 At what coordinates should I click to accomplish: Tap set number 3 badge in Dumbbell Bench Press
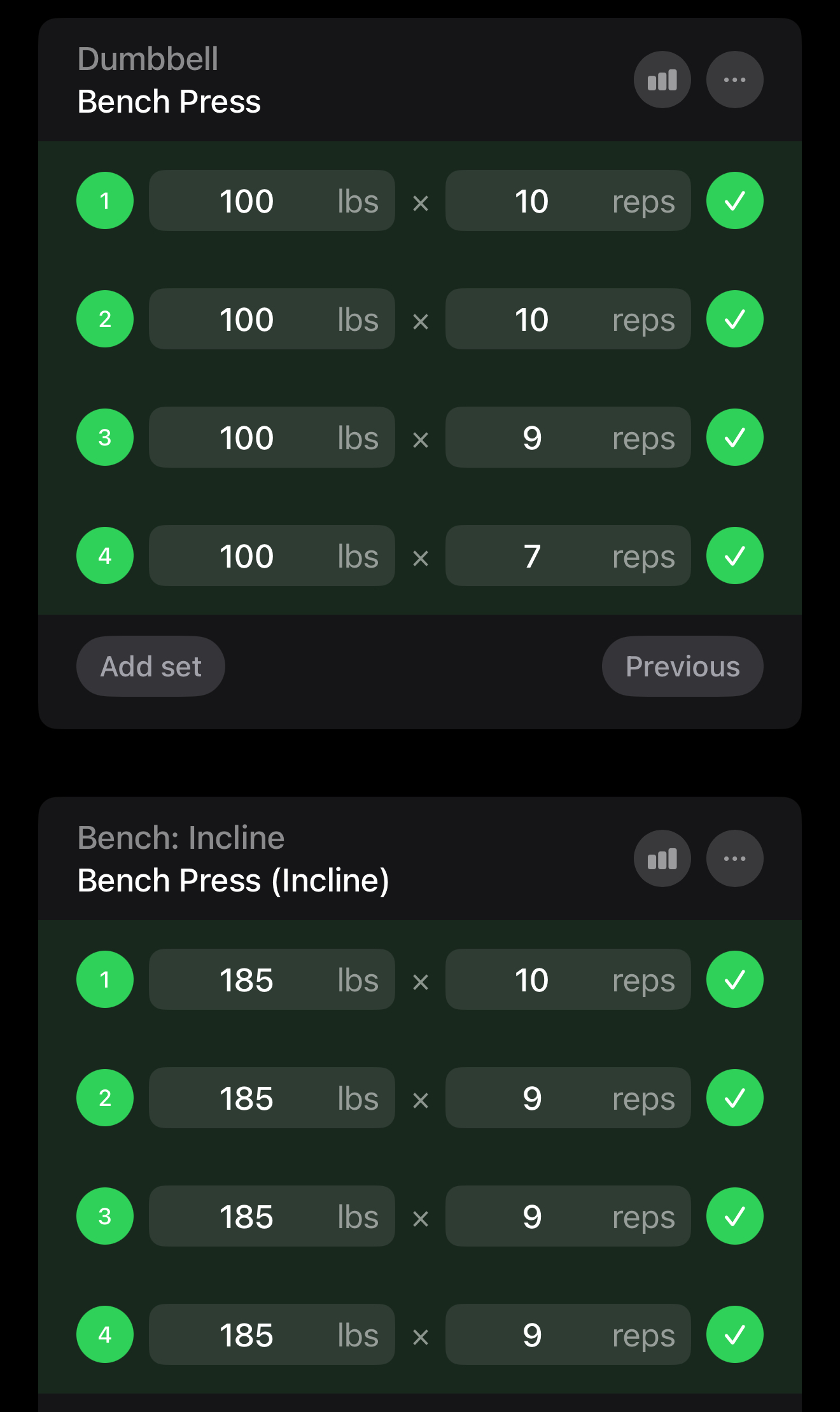(105, 437)
